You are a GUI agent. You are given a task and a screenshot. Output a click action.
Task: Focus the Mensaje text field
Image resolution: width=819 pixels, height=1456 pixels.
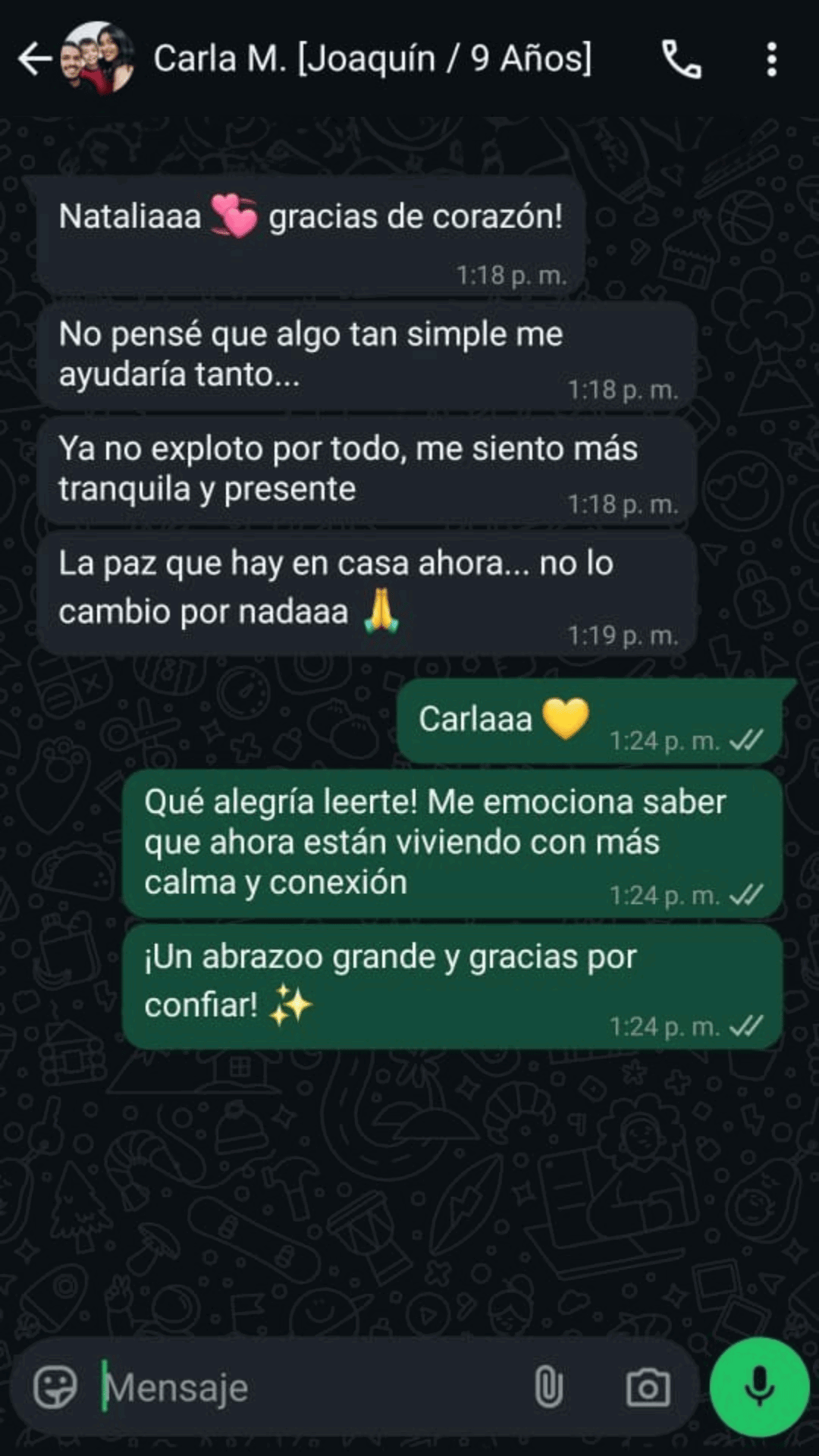[303, 1388]
